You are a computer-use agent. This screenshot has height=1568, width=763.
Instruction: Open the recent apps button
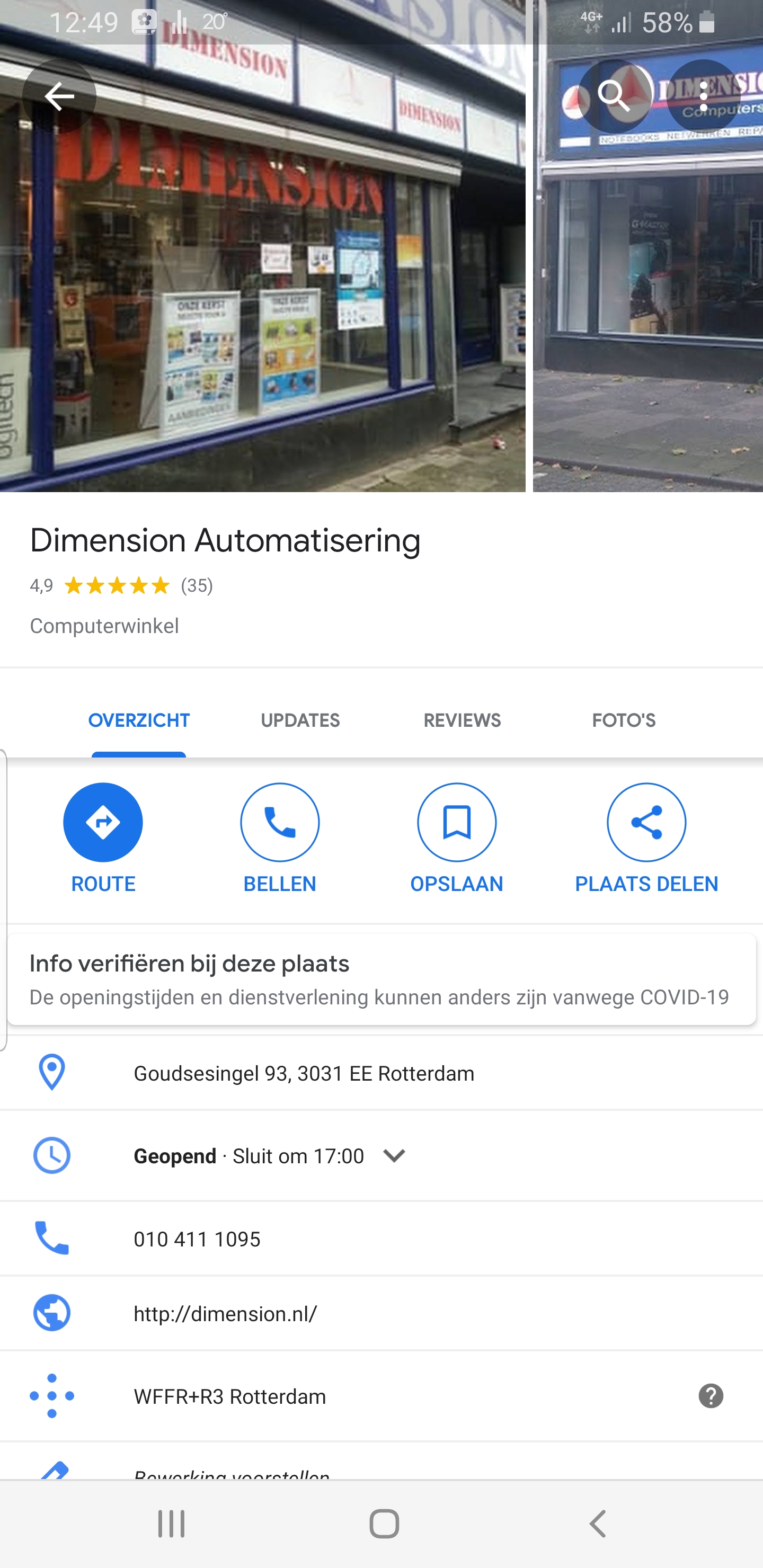[171, 1524]
